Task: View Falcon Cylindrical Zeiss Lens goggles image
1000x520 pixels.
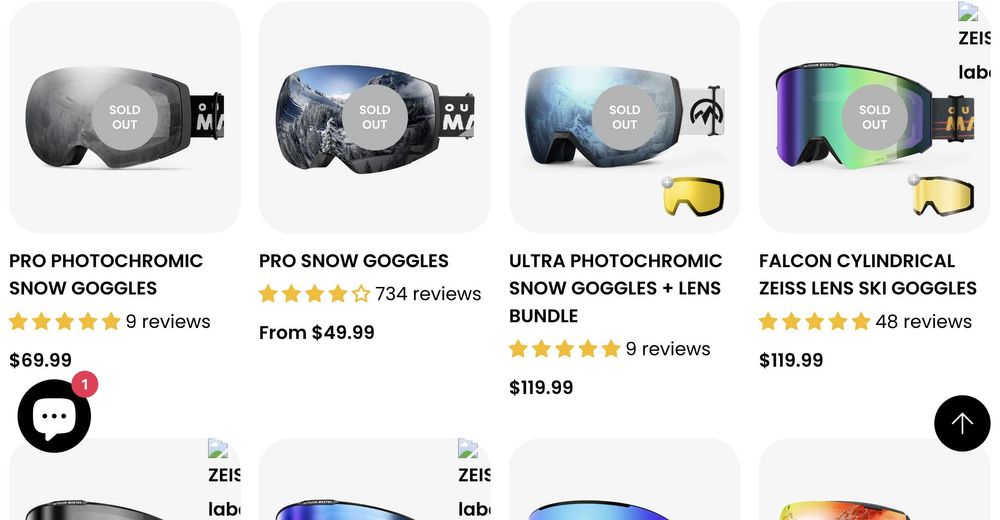Action: [x=874, y=118]
